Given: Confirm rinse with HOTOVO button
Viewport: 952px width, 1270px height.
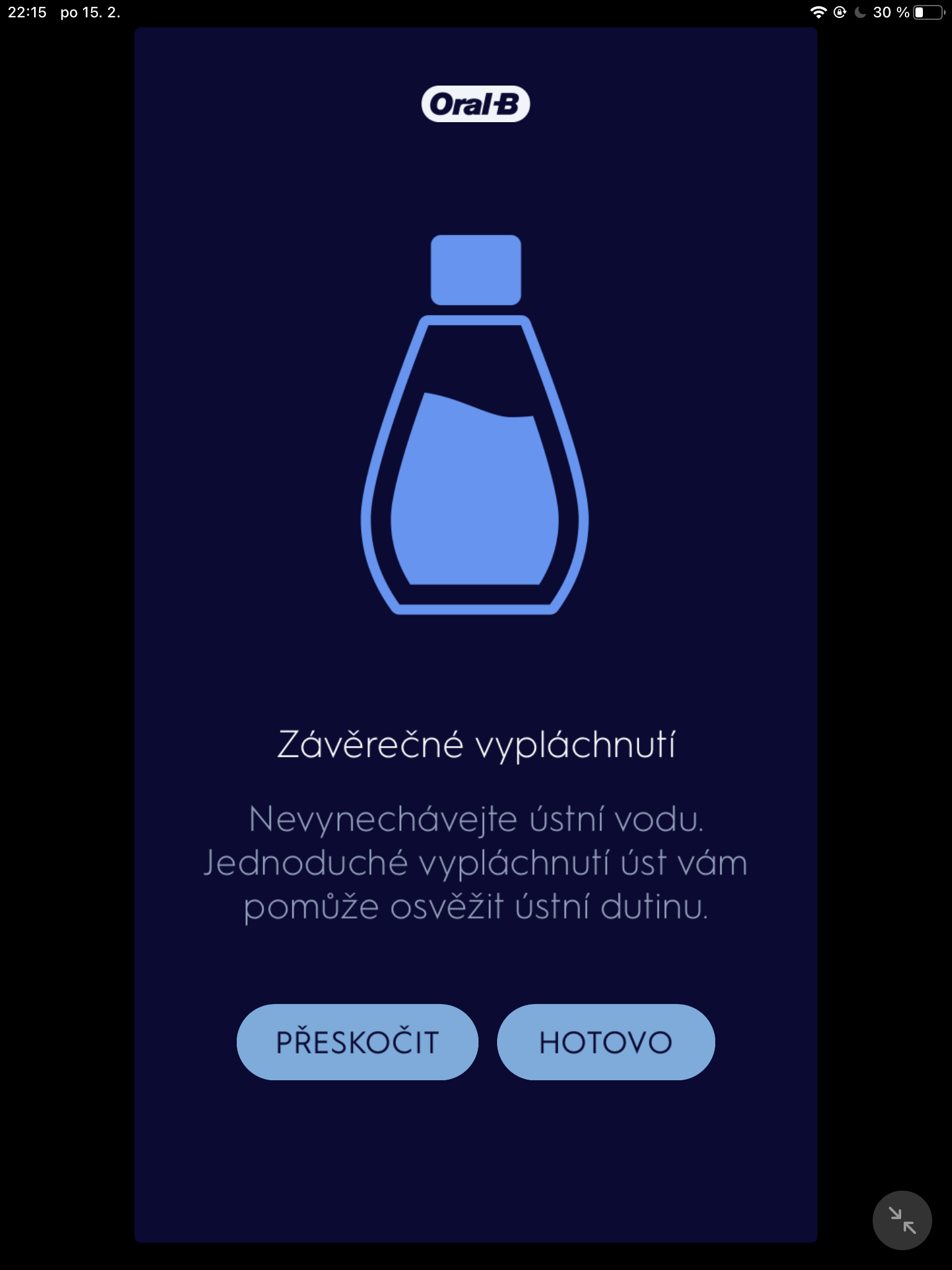Looking at the screenshot, I should click(606, 1042).
